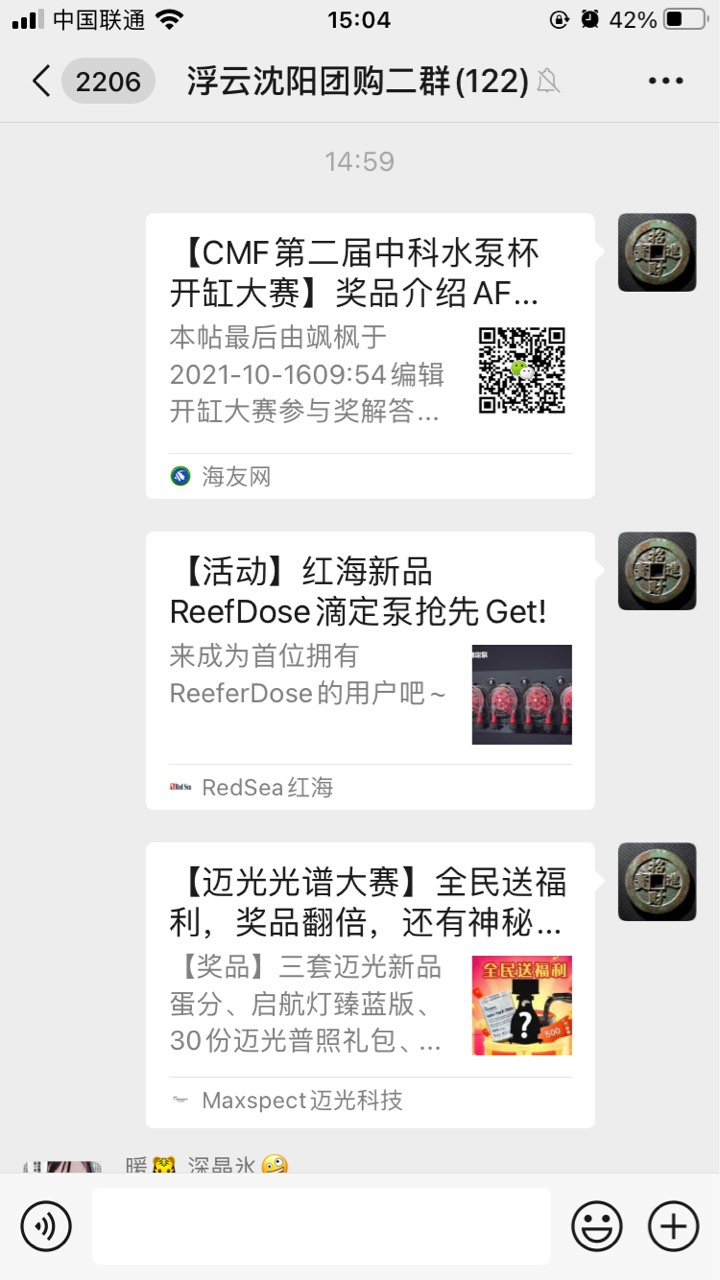Image resolution: width=720 pixels, height=1280 pixels.
Task: Open the group chat options menu
Action: pyautogui.click(x=665, y=81)
